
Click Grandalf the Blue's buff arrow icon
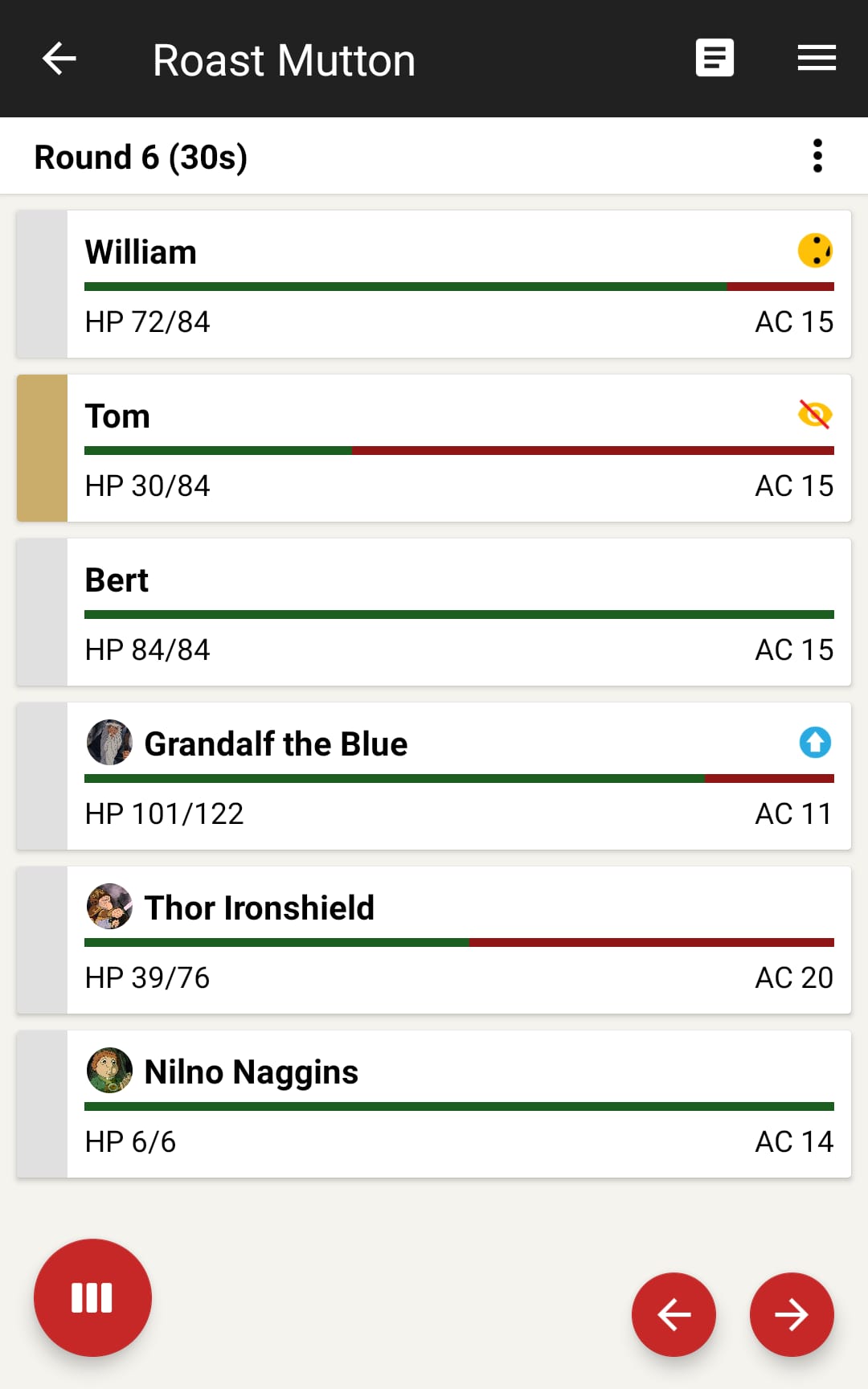pyautogui.click(x=815, y=744)
